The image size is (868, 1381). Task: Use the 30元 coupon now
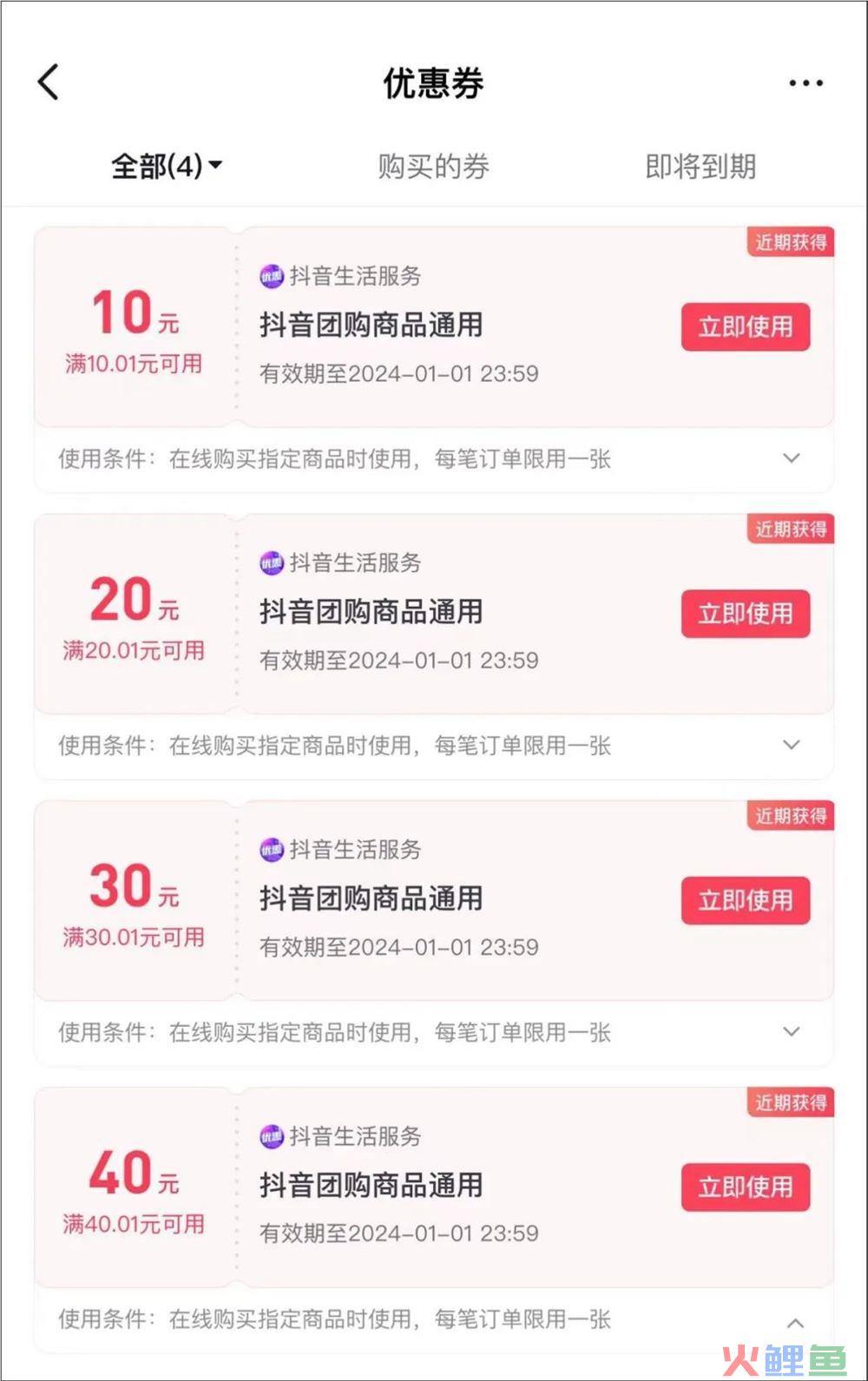[x=745, y=900]
